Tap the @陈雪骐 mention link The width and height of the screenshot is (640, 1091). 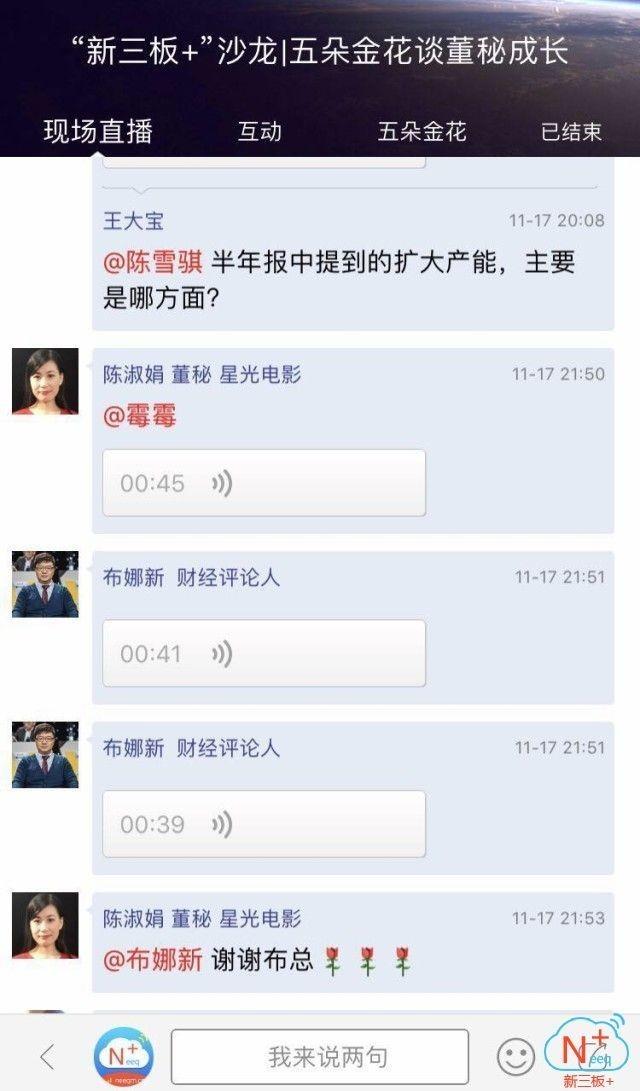[153, 264]
